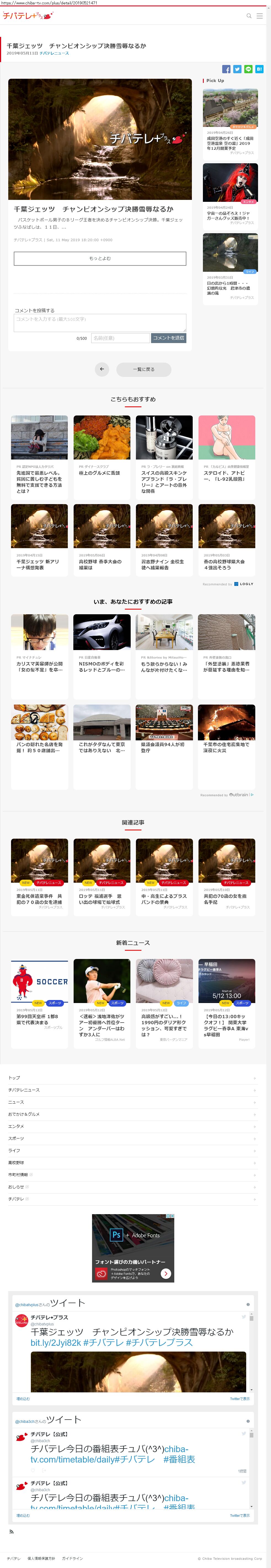Focus the comment input field
Screen dimensions: 271x1568
coord(100,323)
